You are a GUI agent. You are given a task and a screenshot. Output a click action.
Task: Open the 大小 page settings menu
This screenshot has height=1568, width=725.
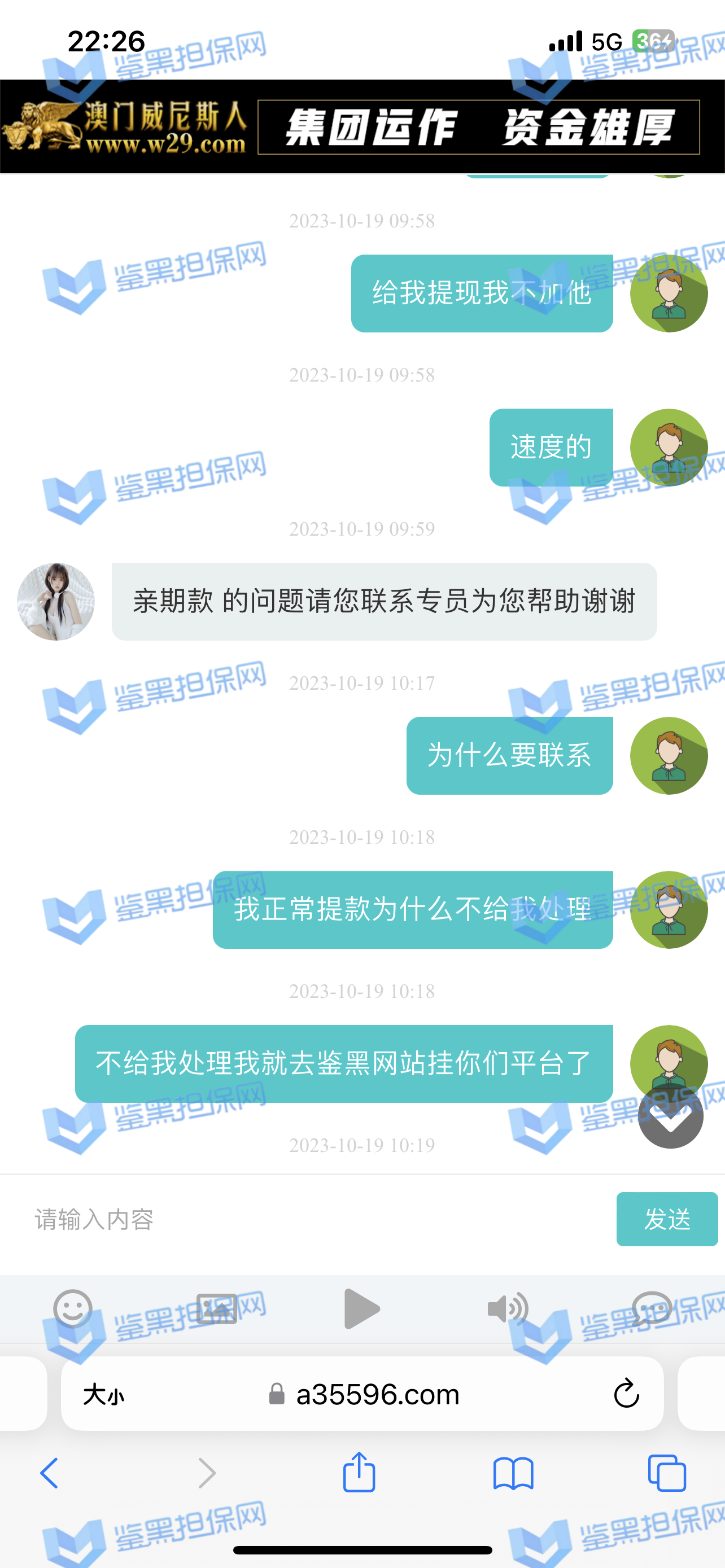tap(103, 1394)
